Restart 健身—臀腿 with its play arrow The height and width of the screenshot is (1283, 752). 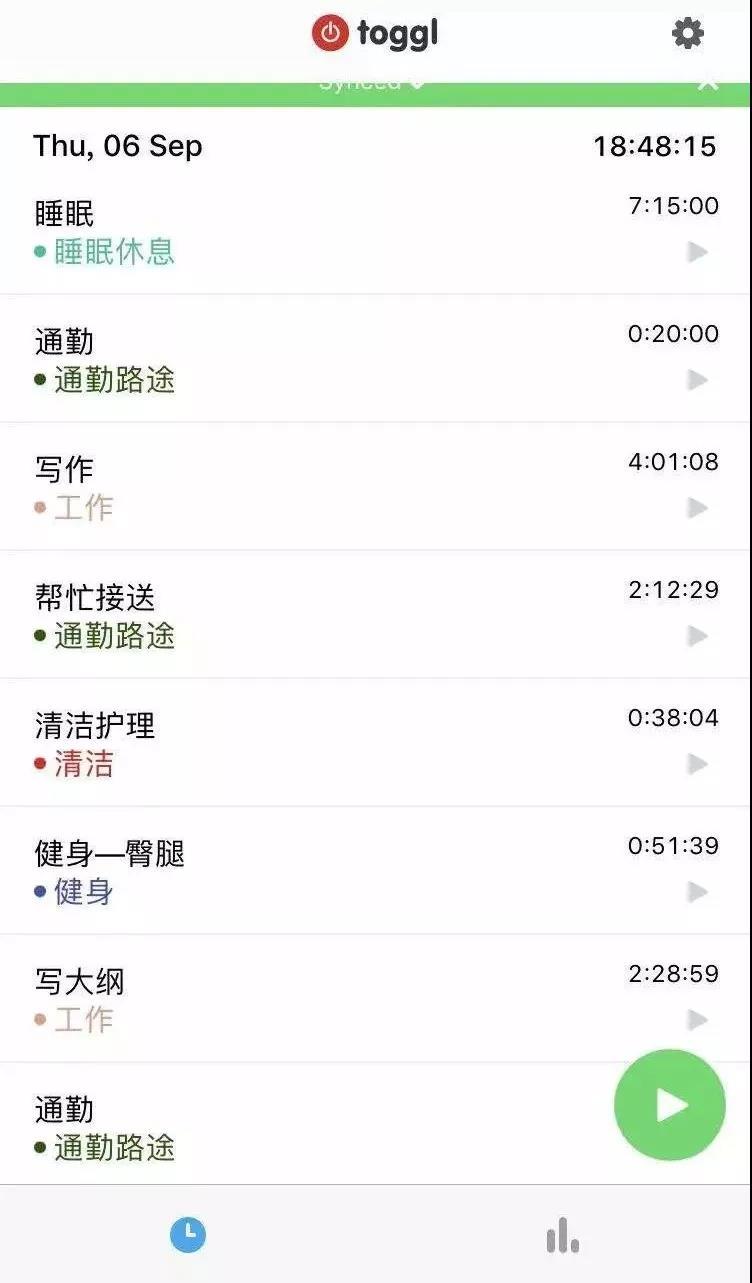[698, 892]
